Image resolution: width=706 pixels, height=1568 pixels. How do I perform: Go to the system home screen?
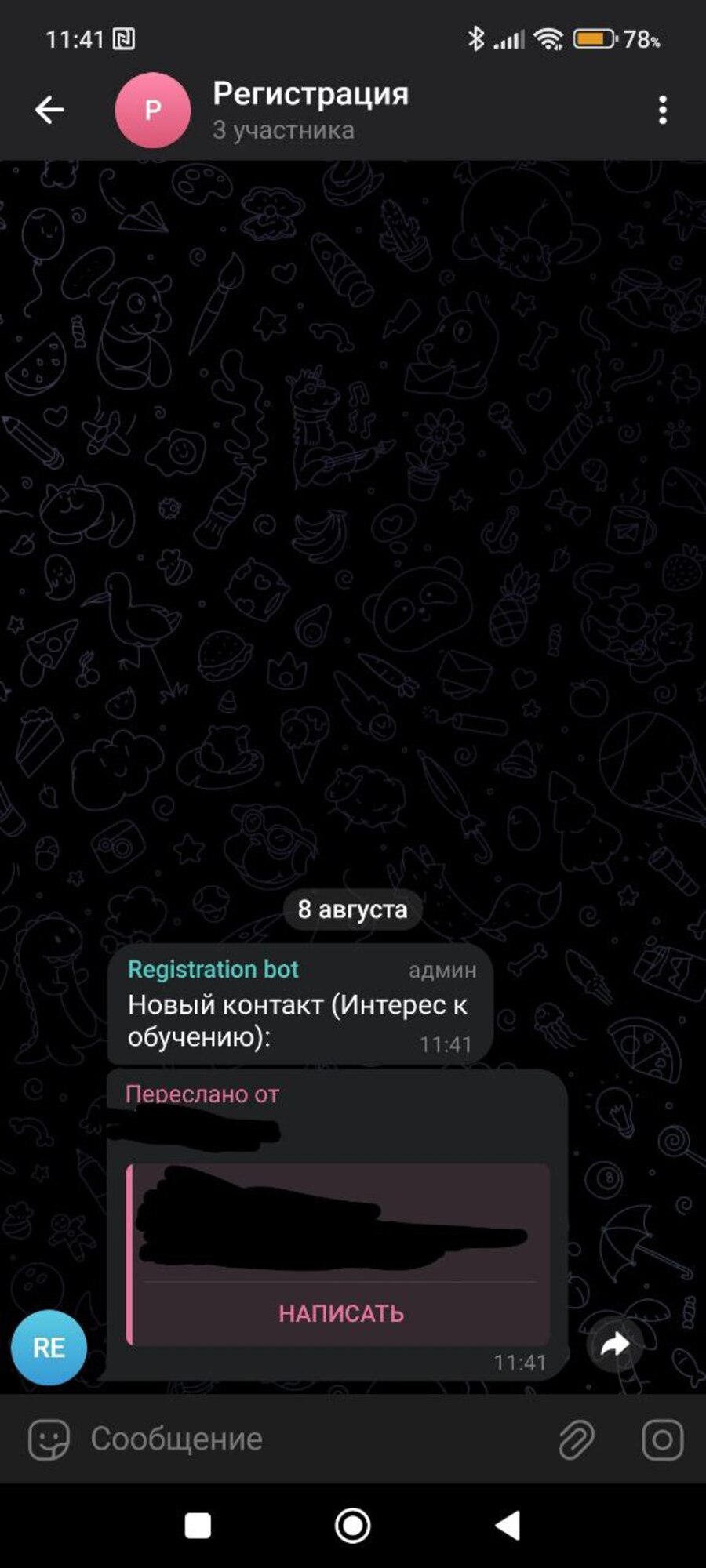(353, 1526)
